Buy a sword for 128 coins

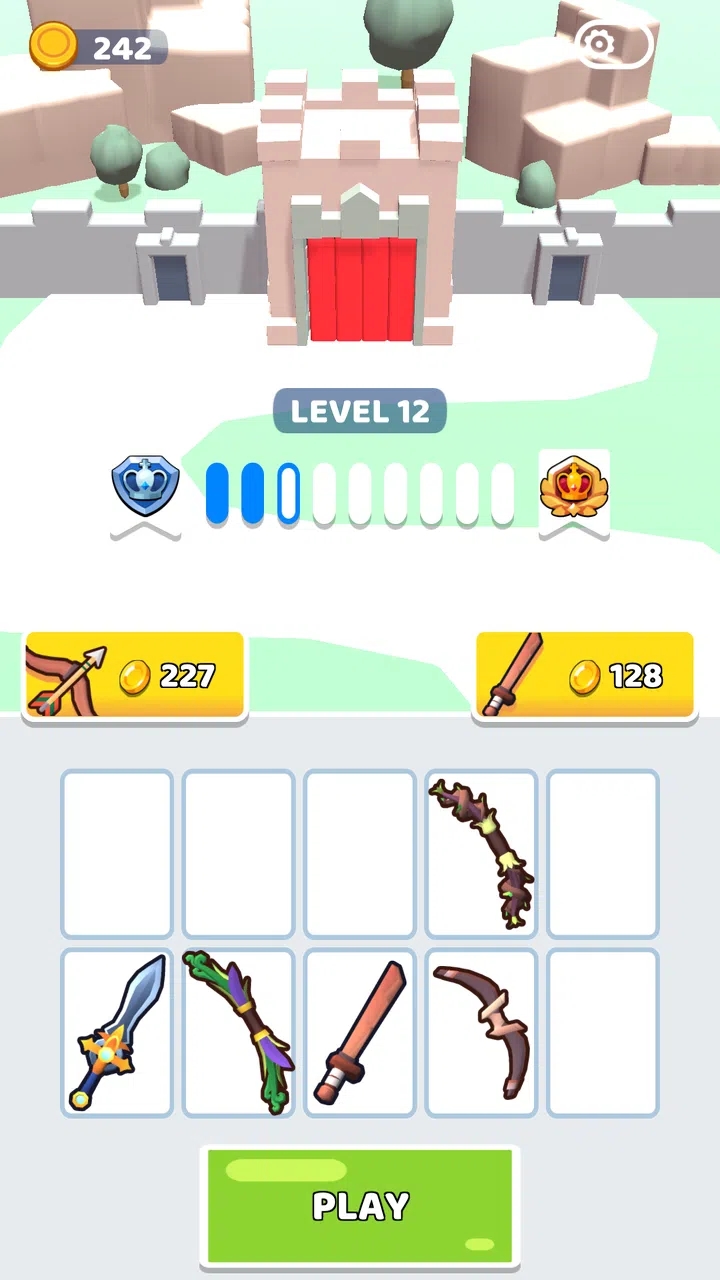click(x=584, y=675)
